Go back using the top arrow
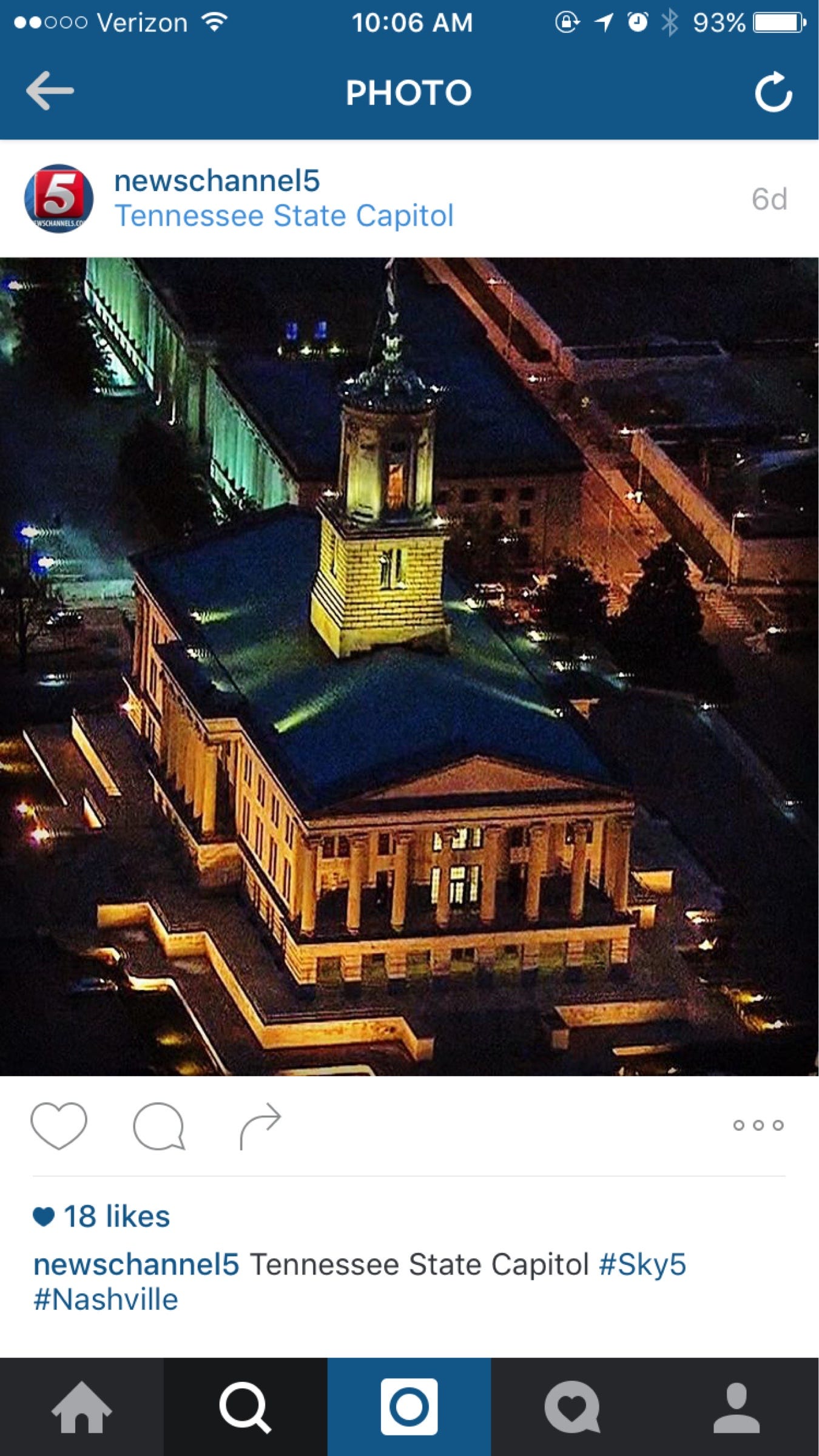The image size is (819, 1456). 50,91
